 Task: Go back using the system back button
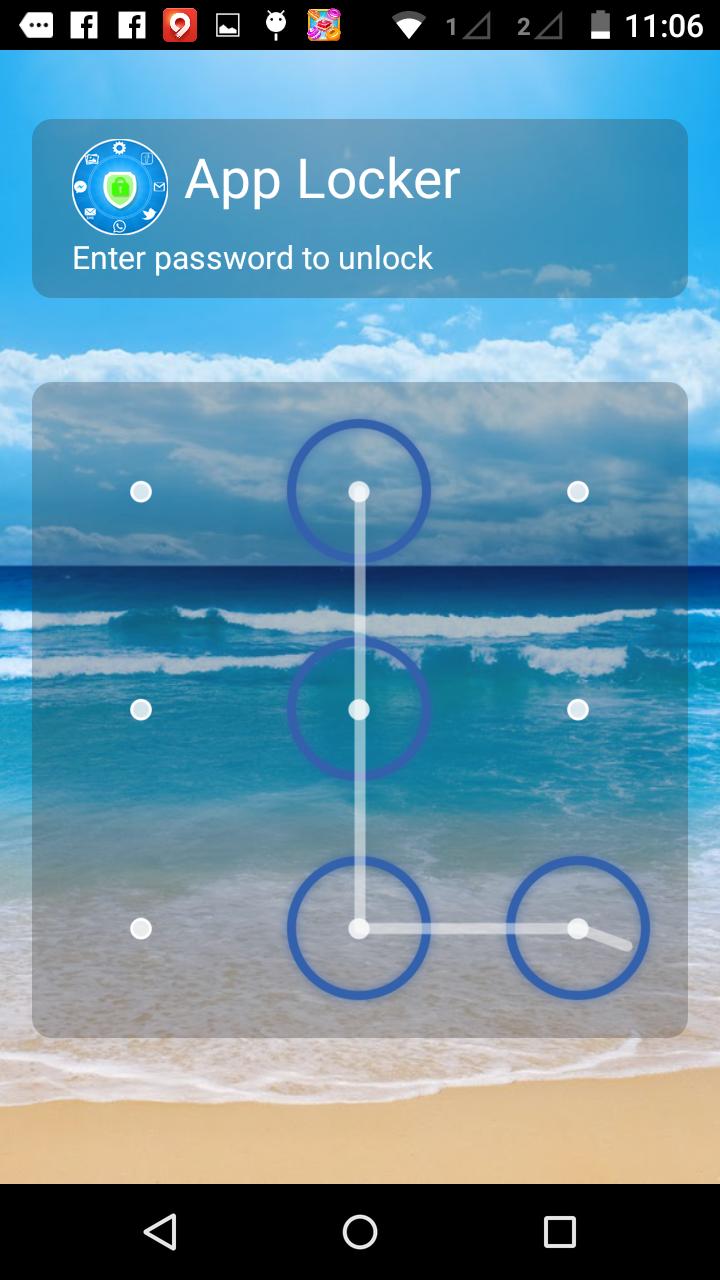160,1232
